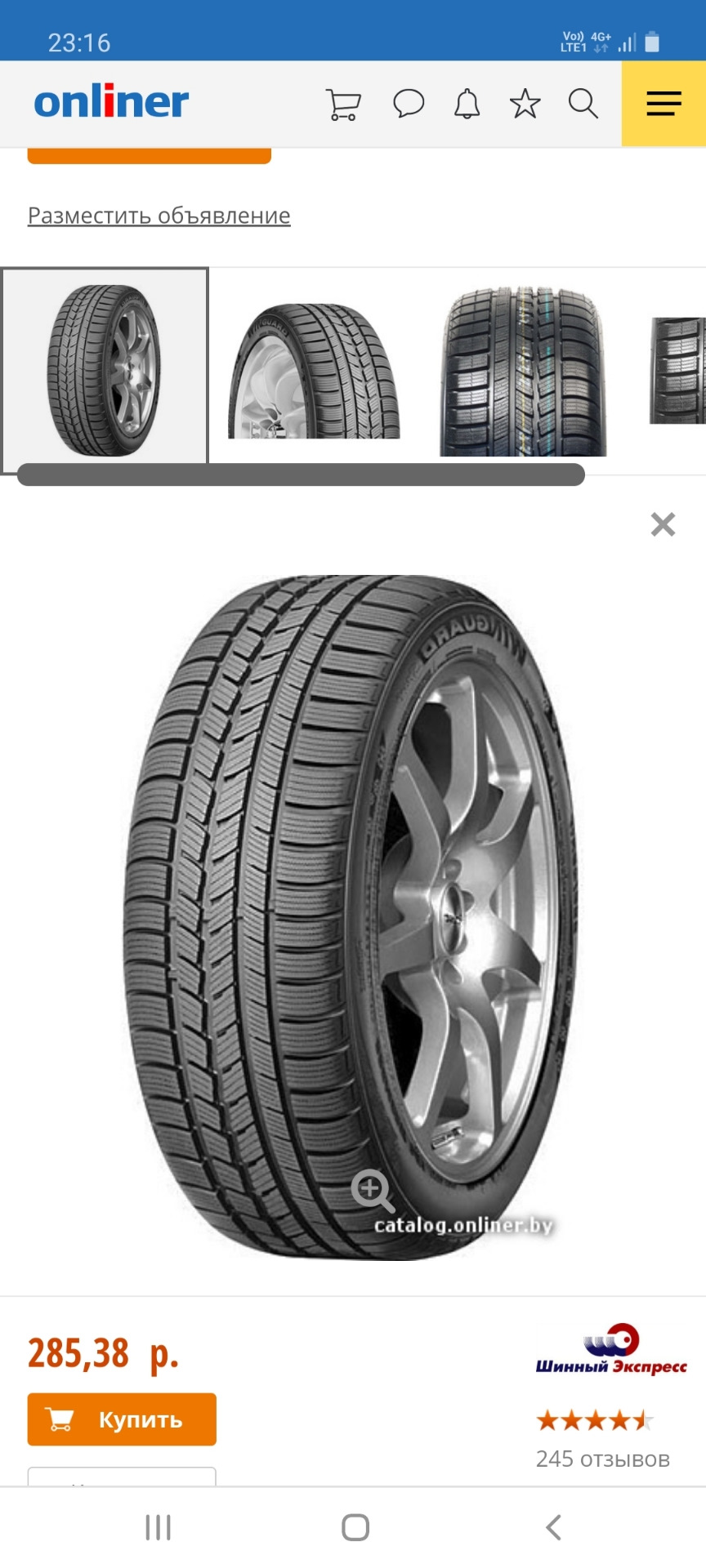Open the yellow hamburger menu
Viewport: 706px width, 1568px height.
click(664, 104)
